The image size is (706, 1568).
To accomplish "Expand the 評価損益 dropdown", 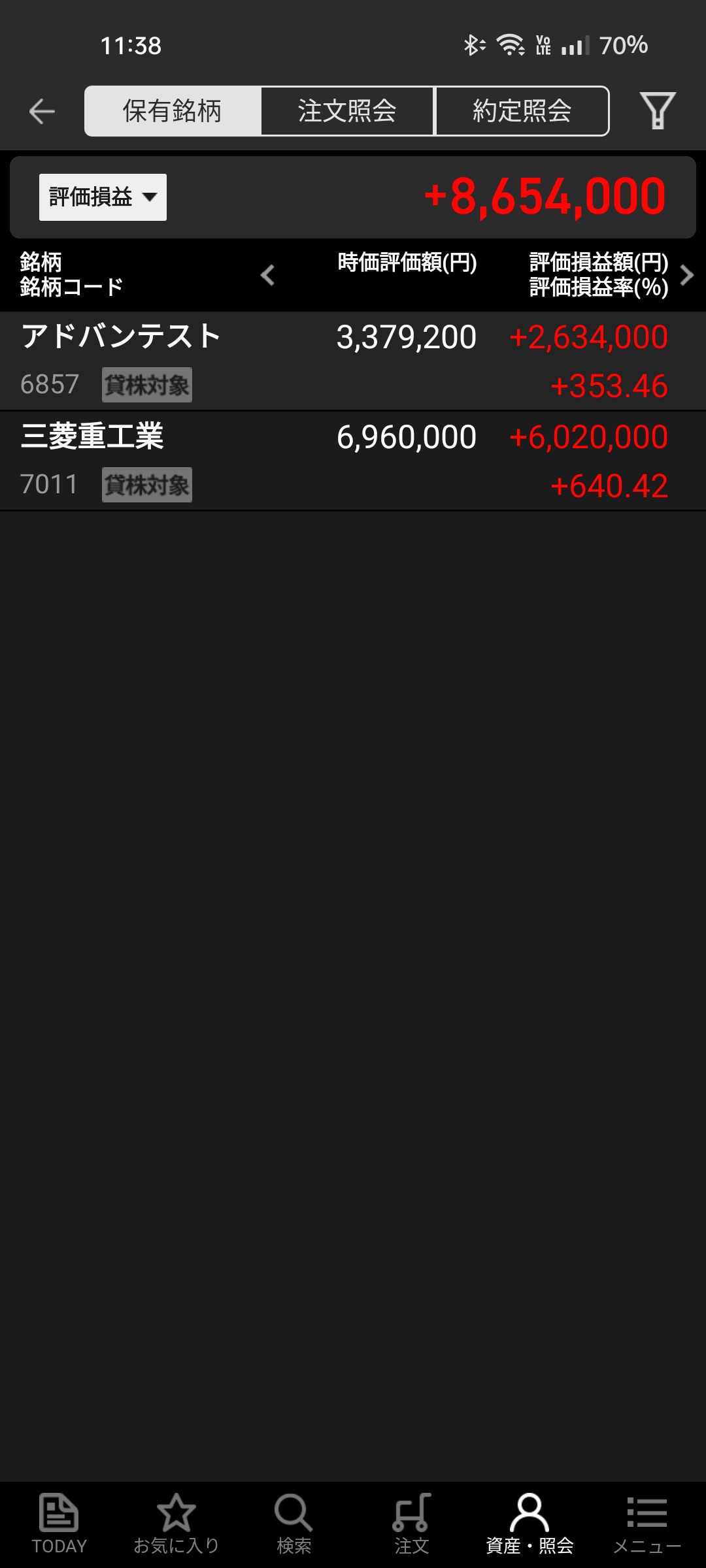I will 103,197.
